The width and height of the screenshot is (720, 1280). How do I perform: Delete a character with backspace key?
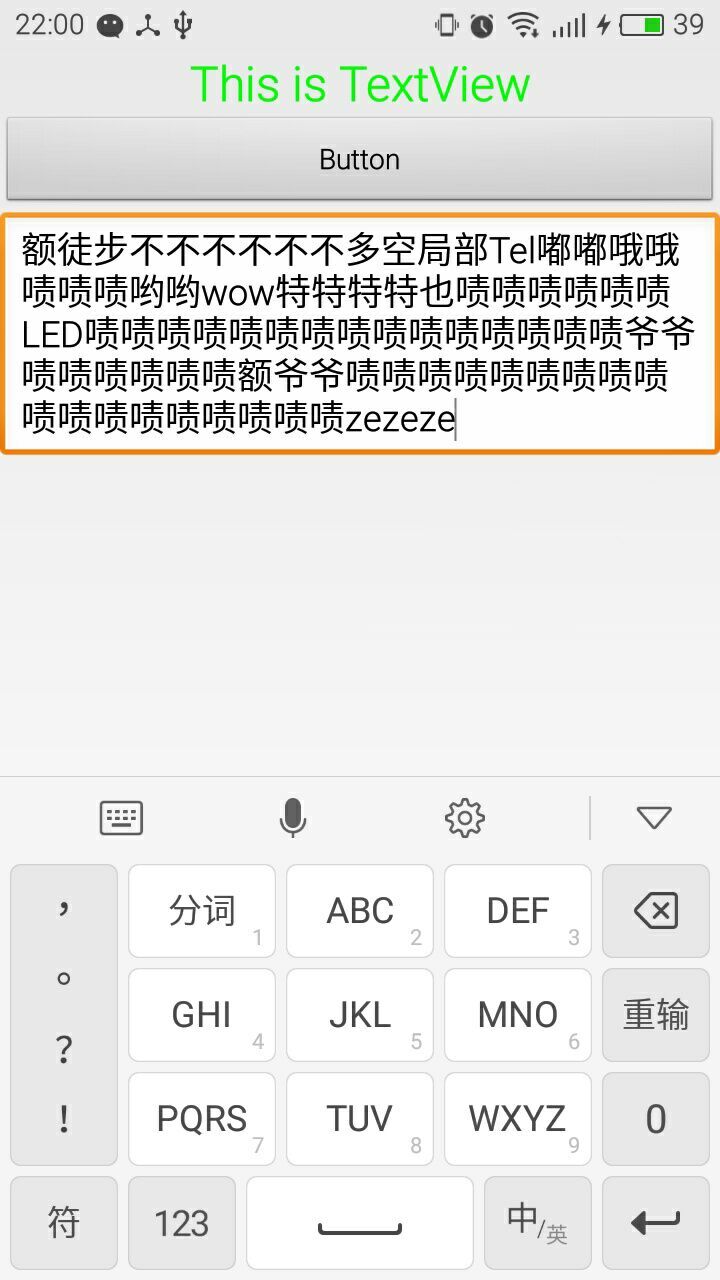tap(656, 911)
